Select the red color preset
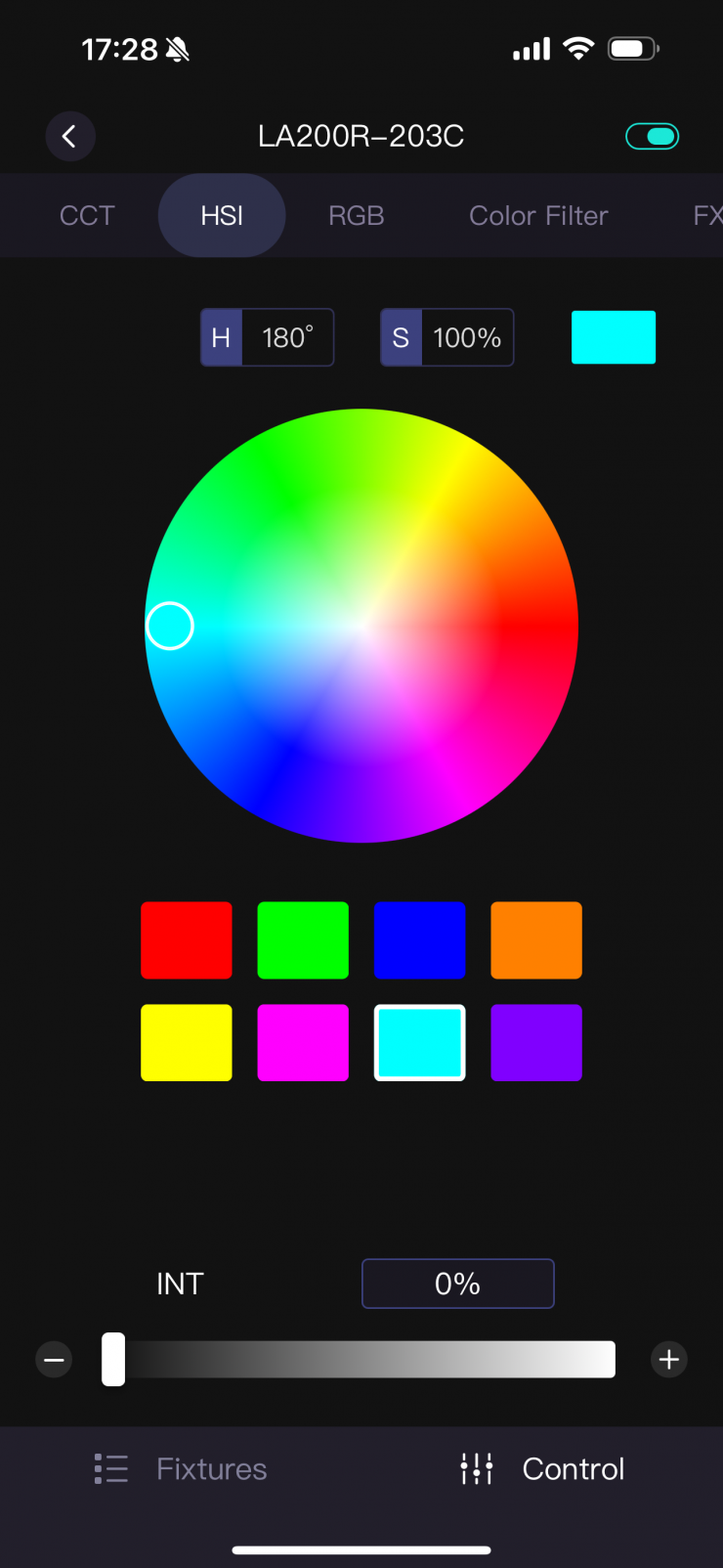The width and height of the screenshot is (723, 1568). click(x=187, y=940)
